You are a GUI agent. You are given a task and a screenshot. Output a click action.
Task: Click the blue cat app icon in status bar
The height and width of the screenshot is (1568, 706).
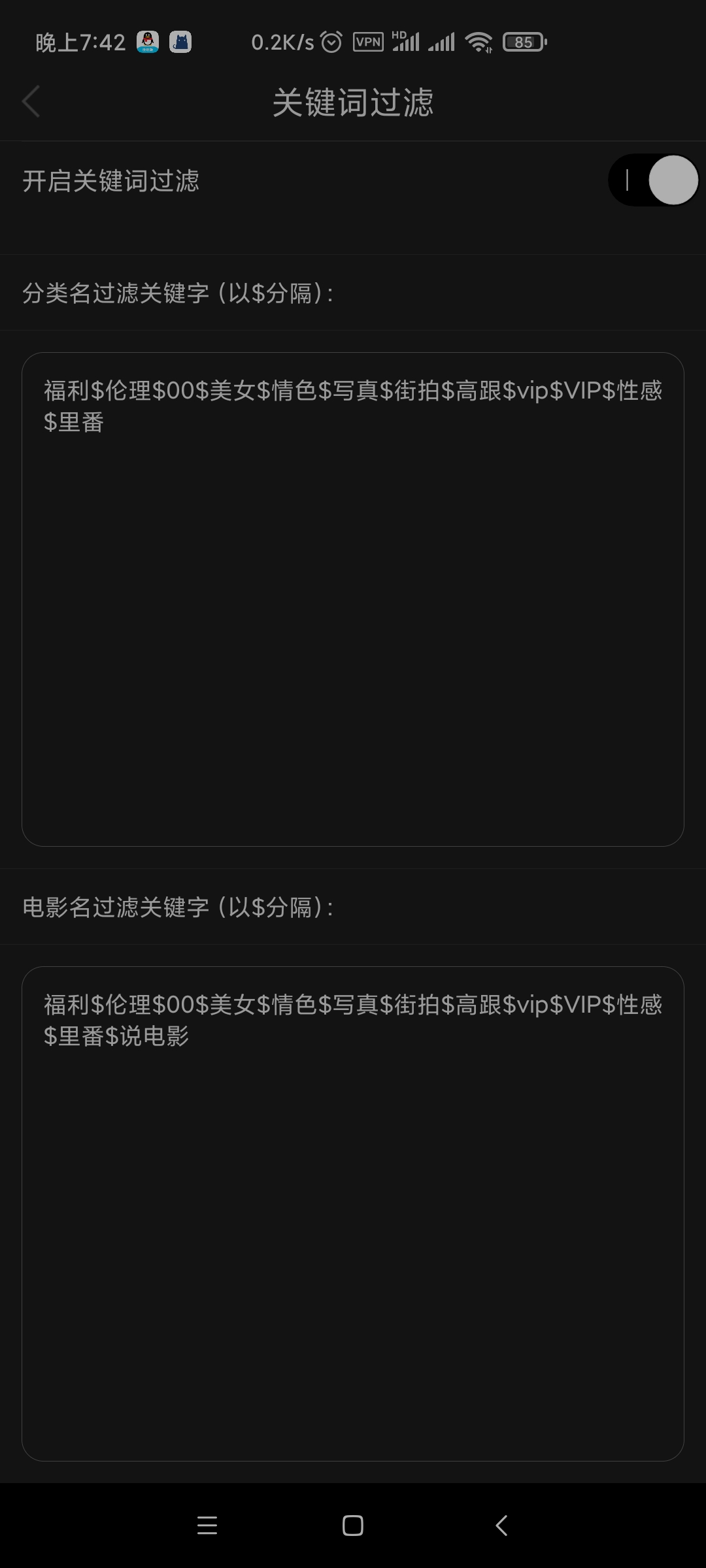(x=181, y=41)
